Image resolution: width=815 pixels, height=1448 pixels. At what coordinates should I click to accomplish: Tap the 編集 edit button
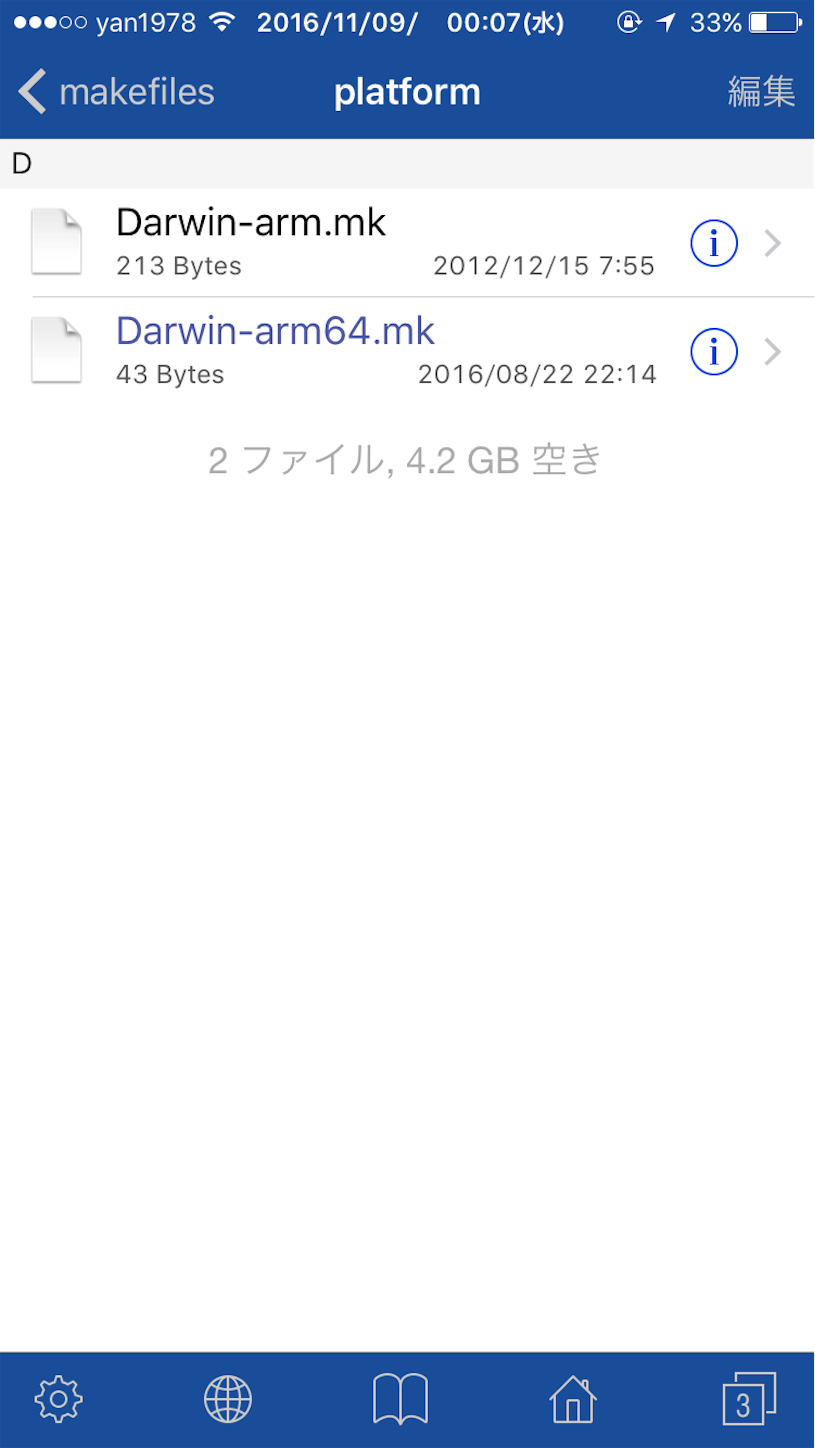click(x=761, y=92)
